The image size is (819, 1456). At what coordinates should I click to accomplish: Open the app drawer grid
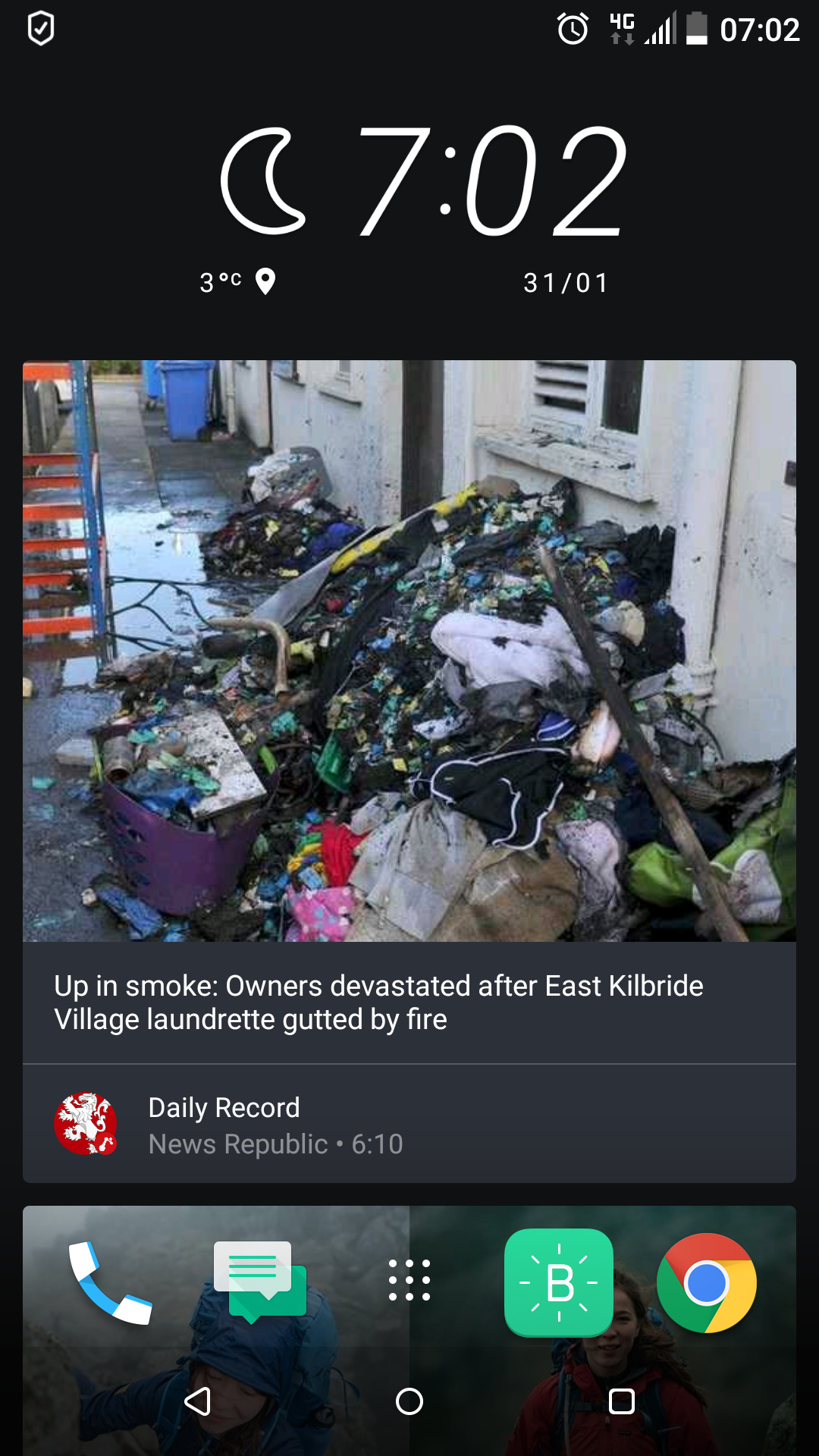pyautogui.click(x=409, y=1280)
